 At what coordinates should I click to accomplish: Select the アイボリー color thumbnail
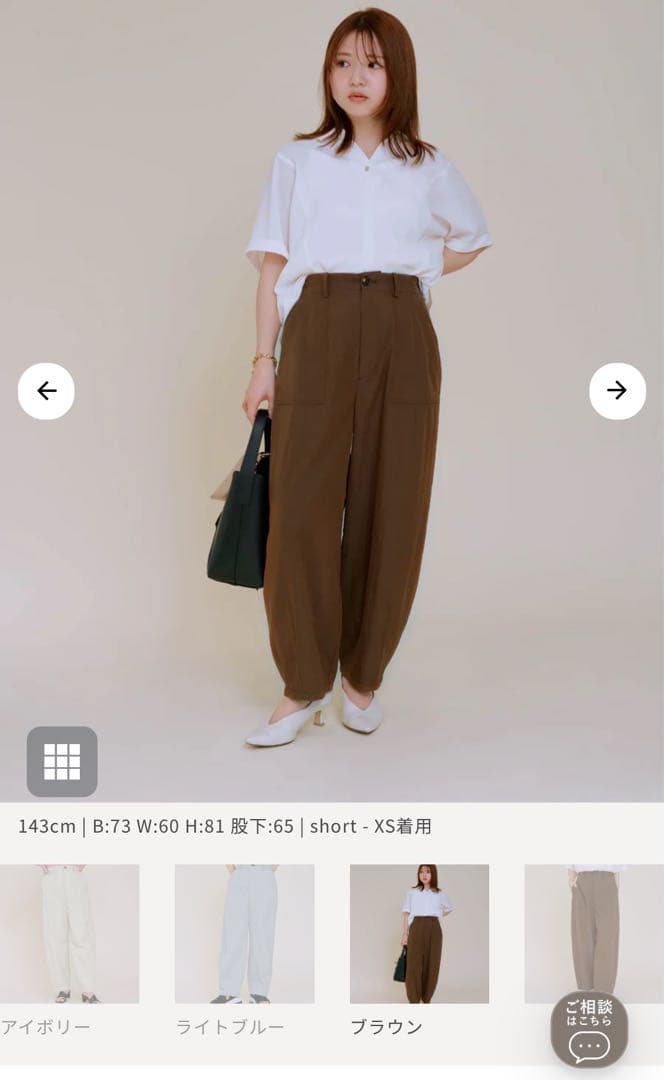(69, 933)
